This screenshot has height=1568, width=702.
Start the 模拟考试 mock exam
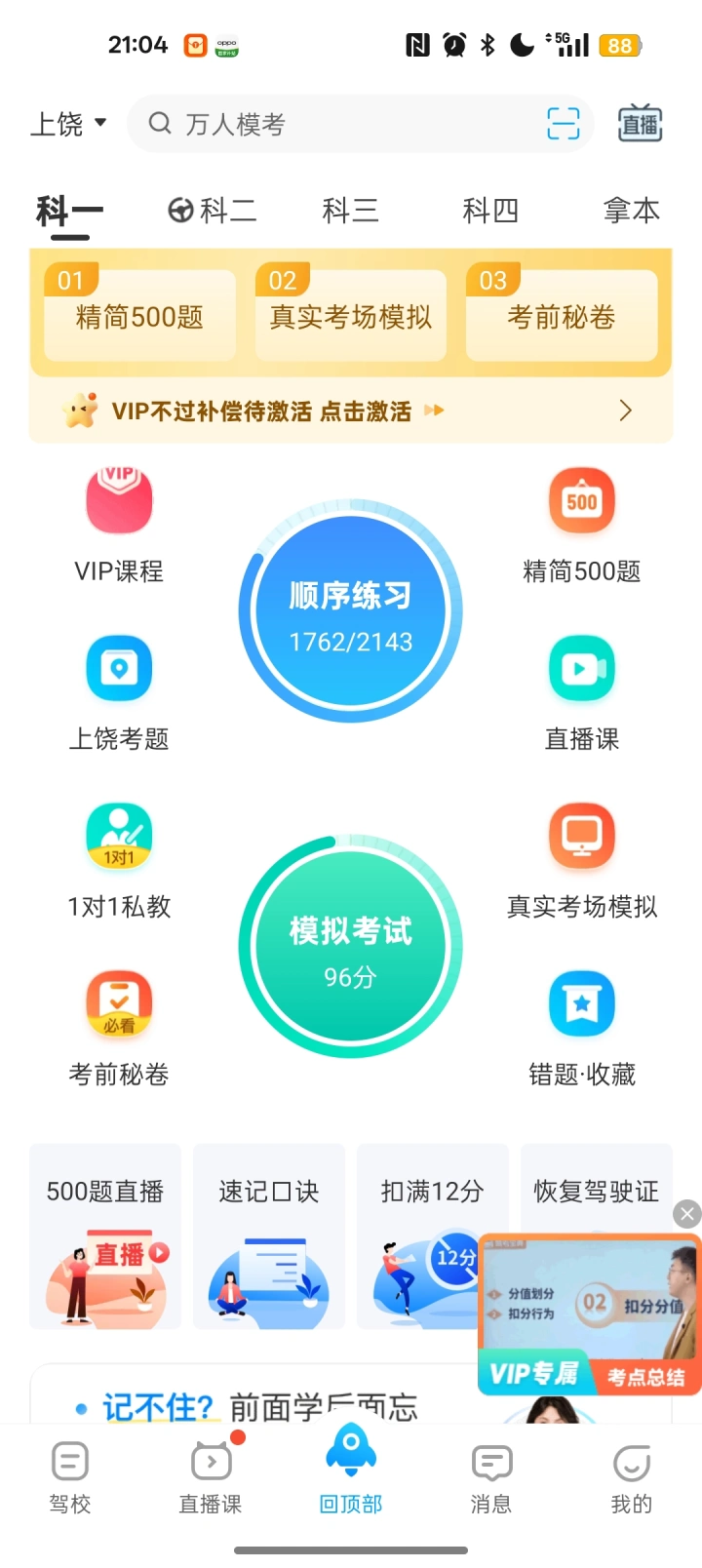350,947
